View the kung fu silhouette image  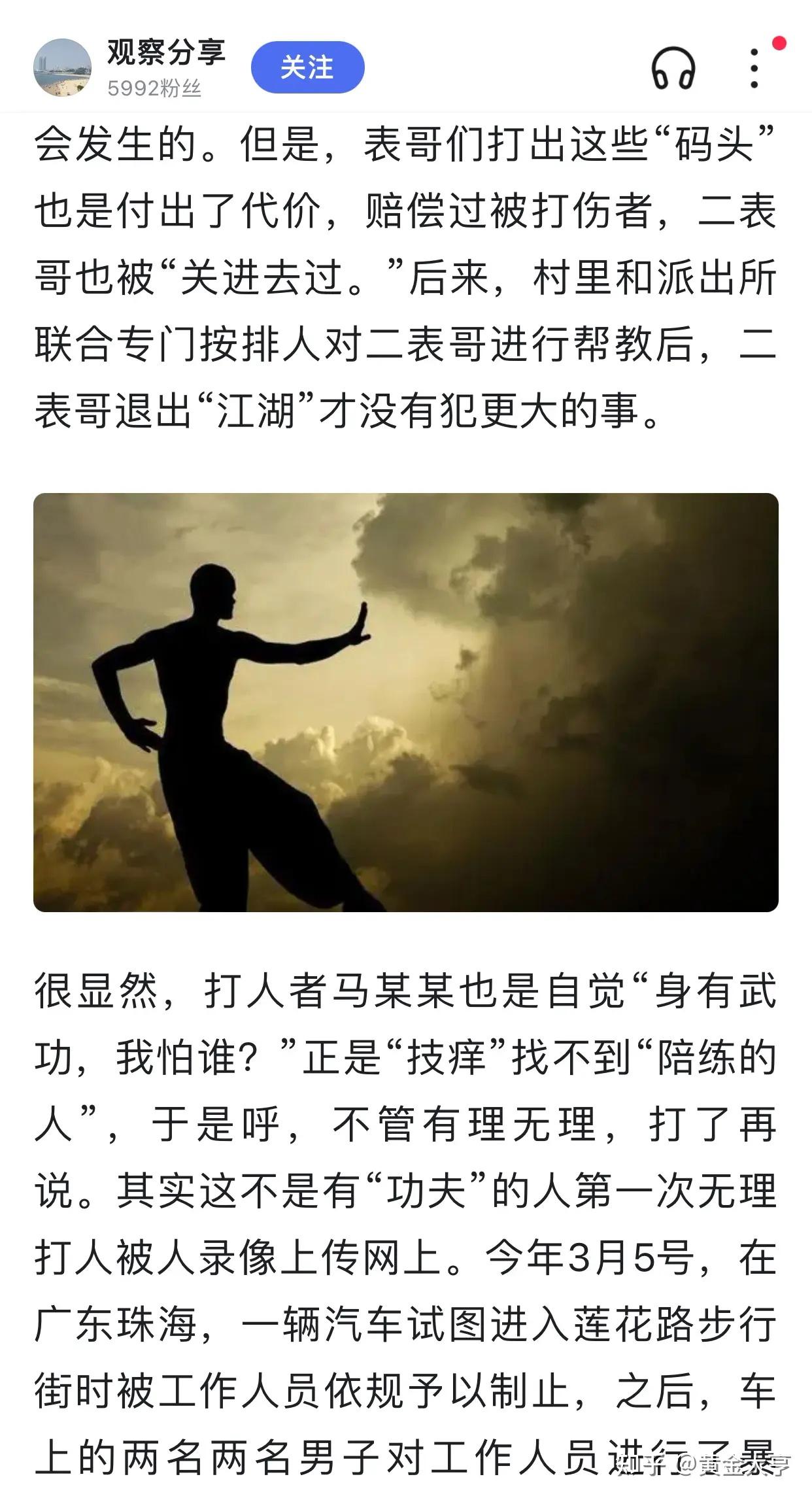(x=406, y=702)
